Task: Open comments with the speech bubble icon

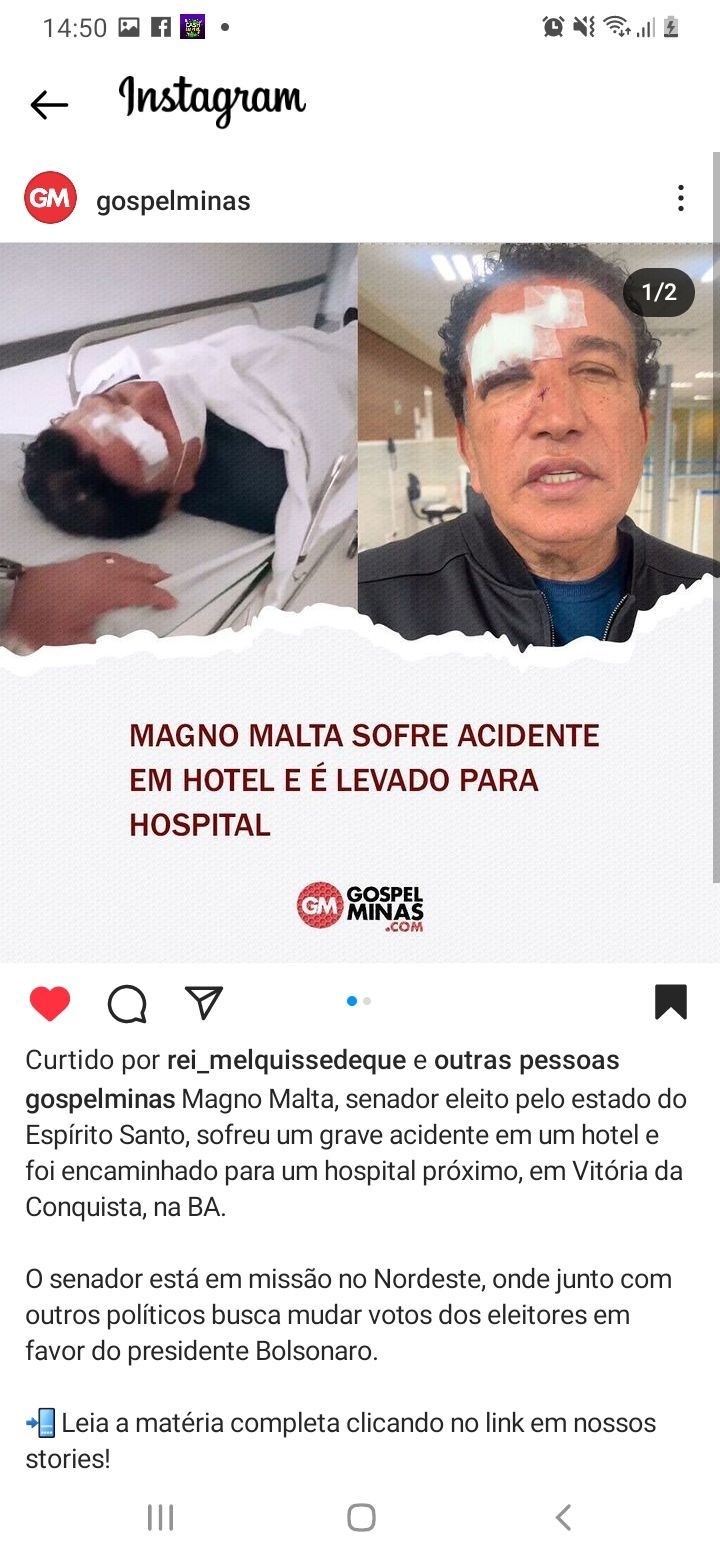Action: [127, 1003]
